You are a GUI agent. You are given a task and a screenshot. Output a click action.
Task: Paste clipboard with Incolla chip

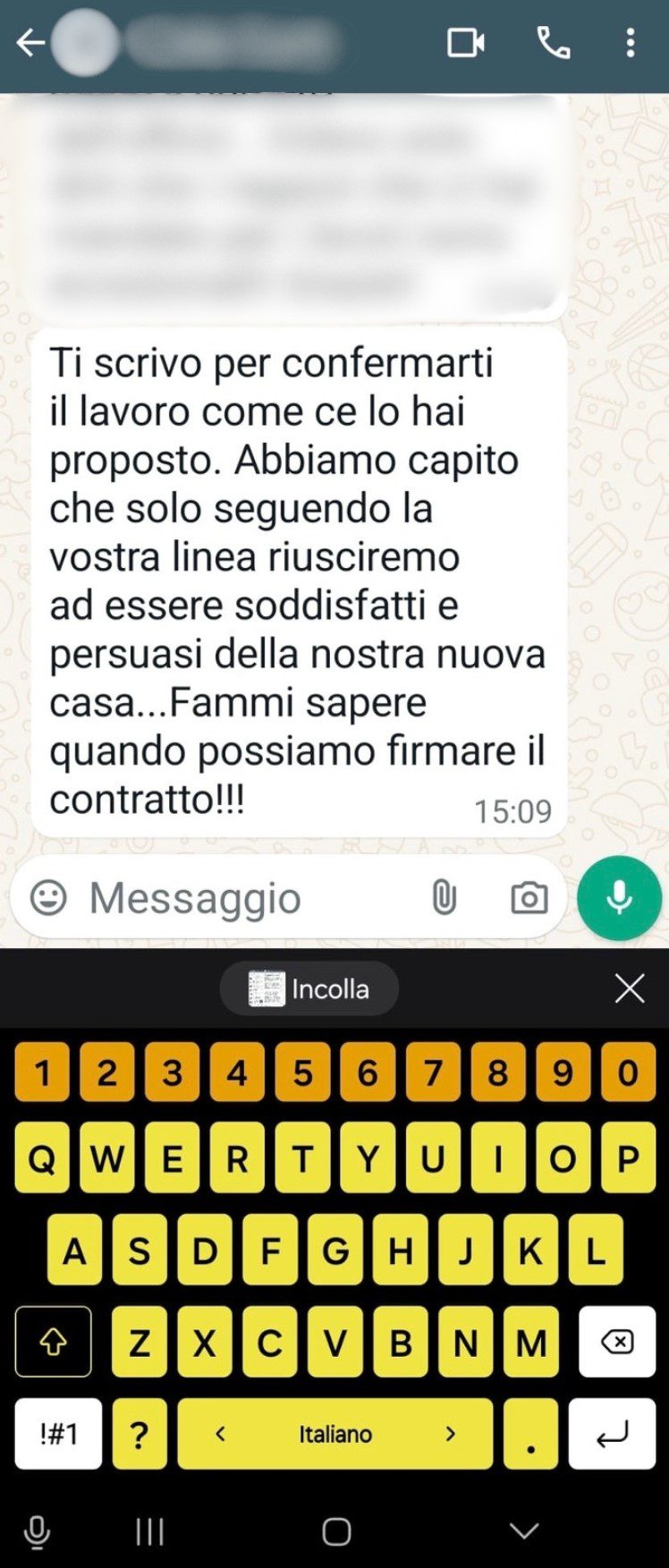(x=309, y=988)
